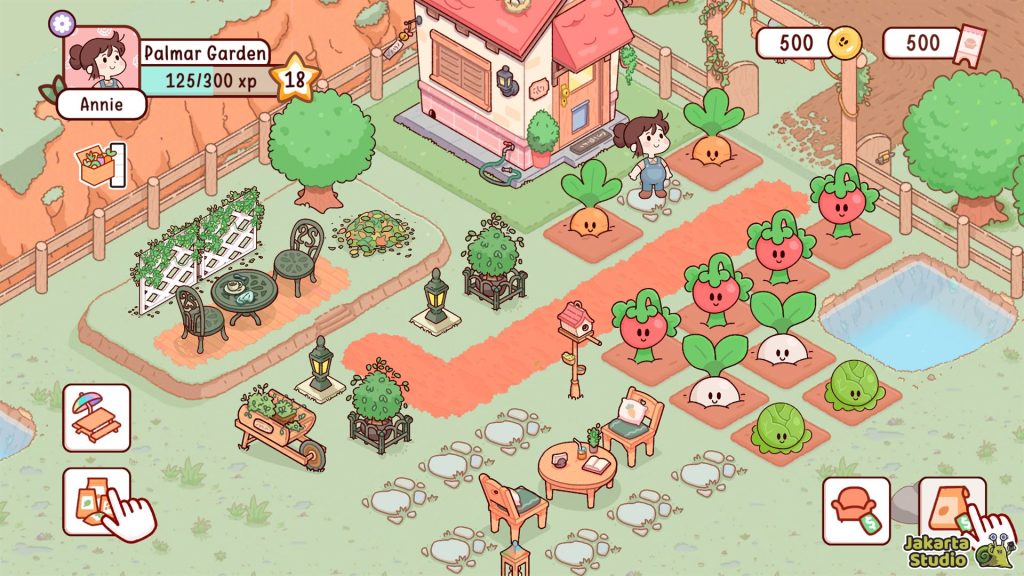Open the seed packets menu
Viewport: 1024px width, 576px height.
[96, 500]
